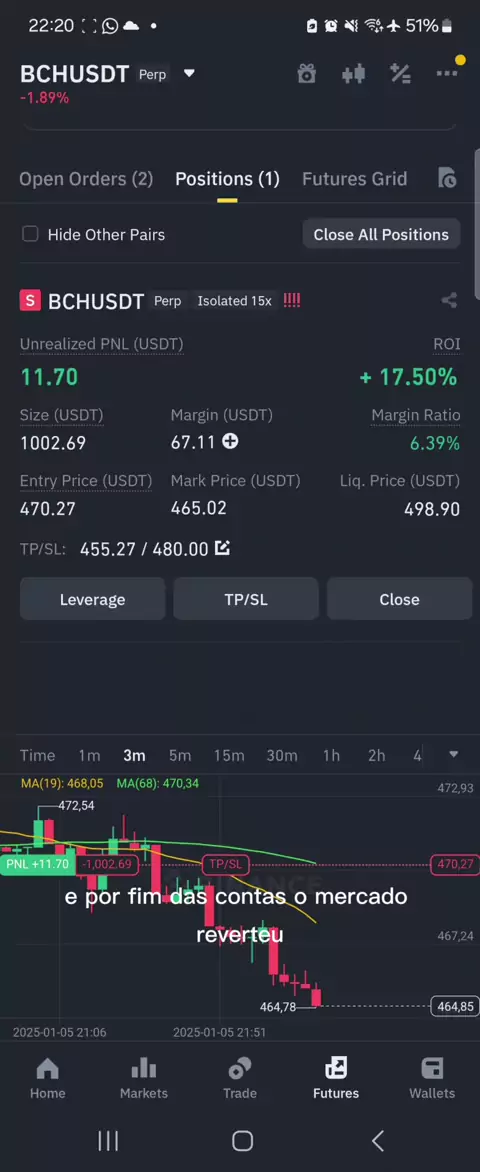Viewport: 480px width, 1172px height.
Task: Edit the TP/SL values with pencil icon
Action: [x=222, y=549]
